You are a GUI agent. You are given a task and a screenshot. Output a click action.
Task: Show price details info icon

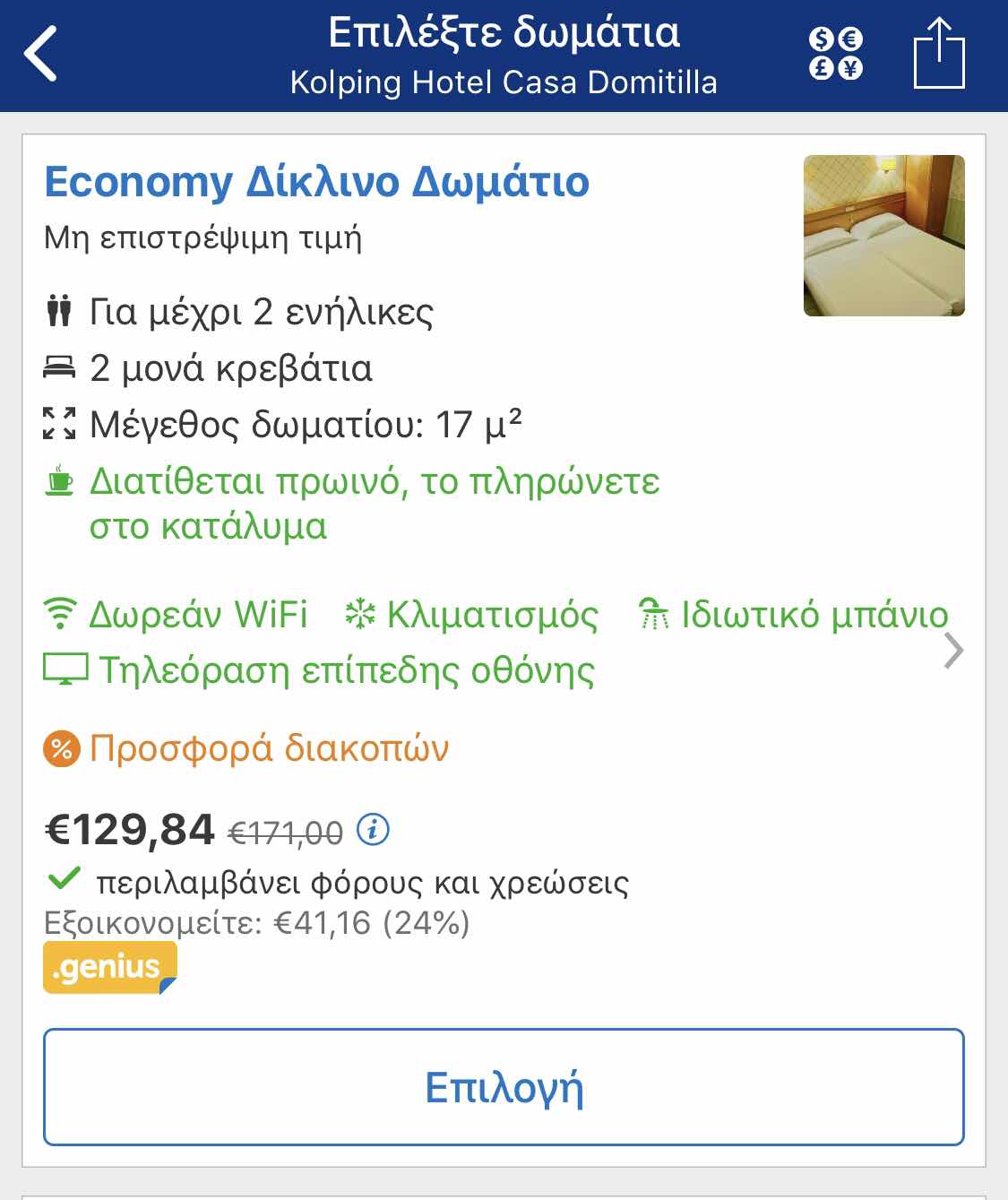[373, 830]
